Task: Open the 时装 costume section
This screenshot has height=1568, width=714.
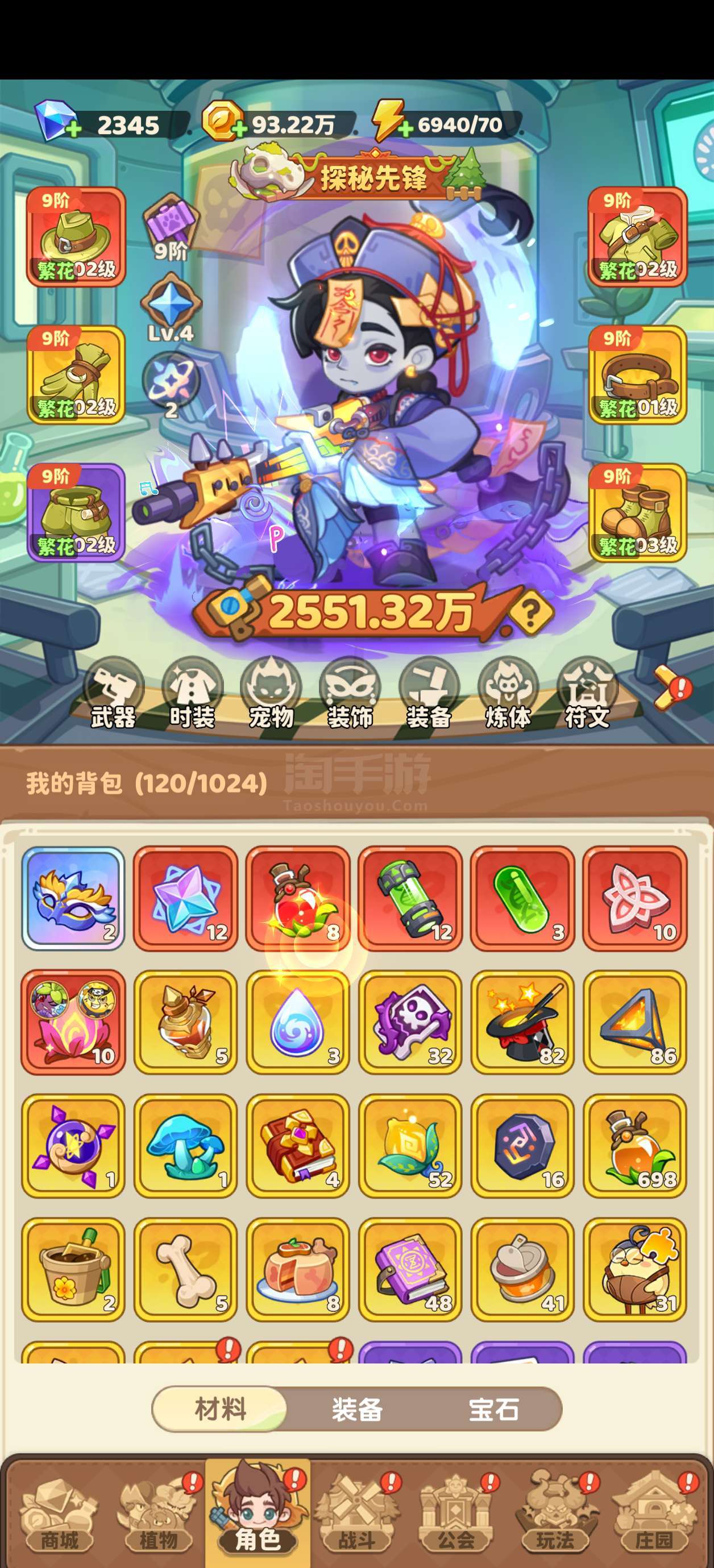Action: pyautogui.click(x=193, y=694)
